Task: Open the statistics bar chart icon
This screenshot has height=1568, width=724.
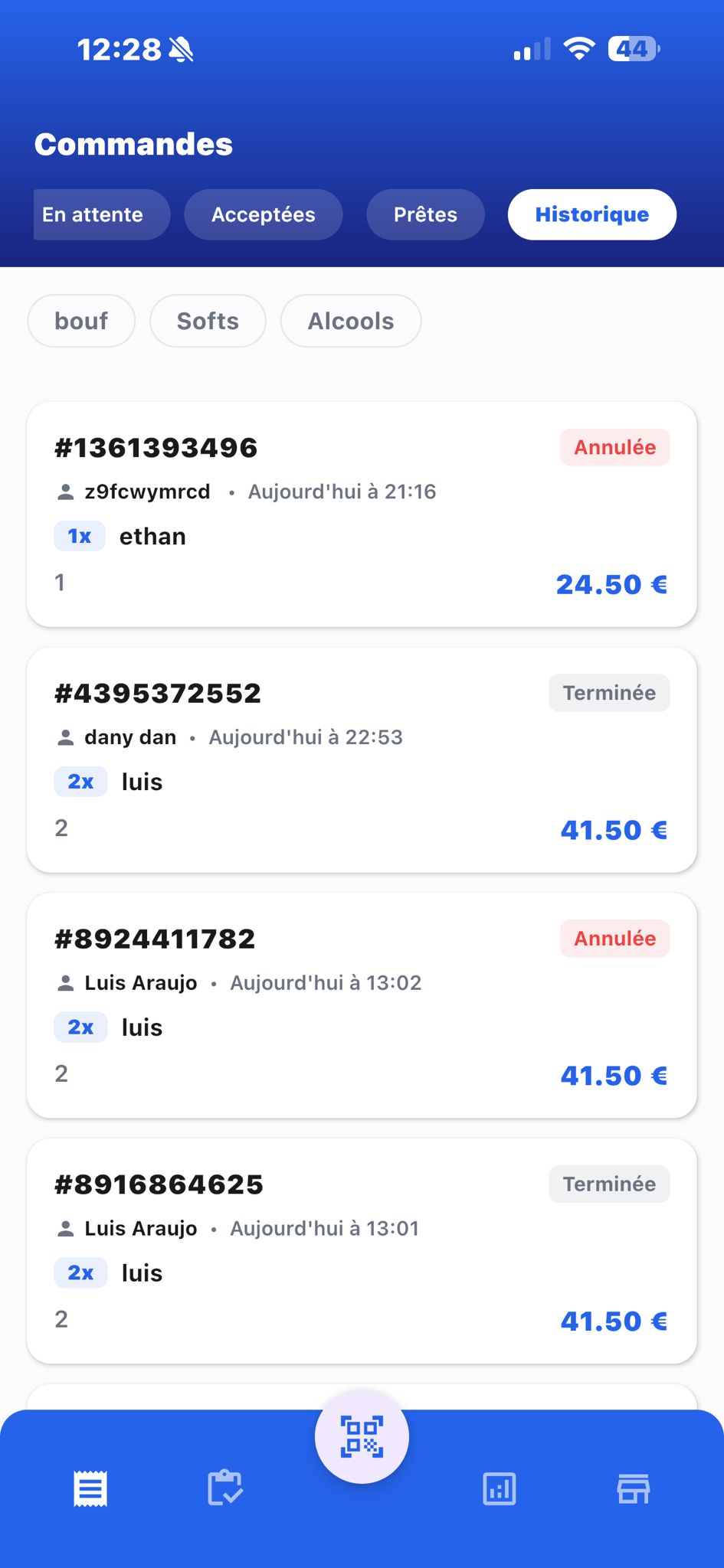Action: (x=499, y=1488)
